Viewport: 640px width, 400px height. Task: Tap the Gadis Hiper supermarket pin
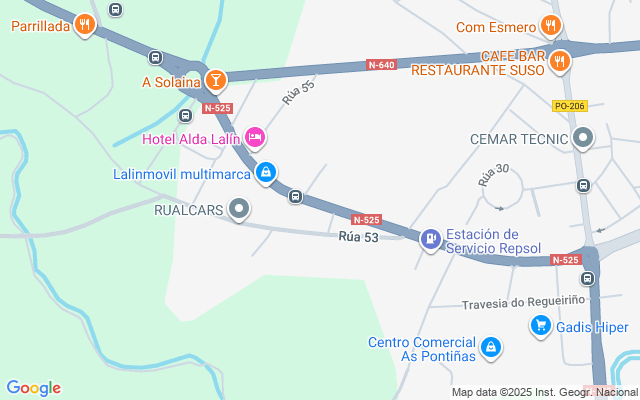541,325
